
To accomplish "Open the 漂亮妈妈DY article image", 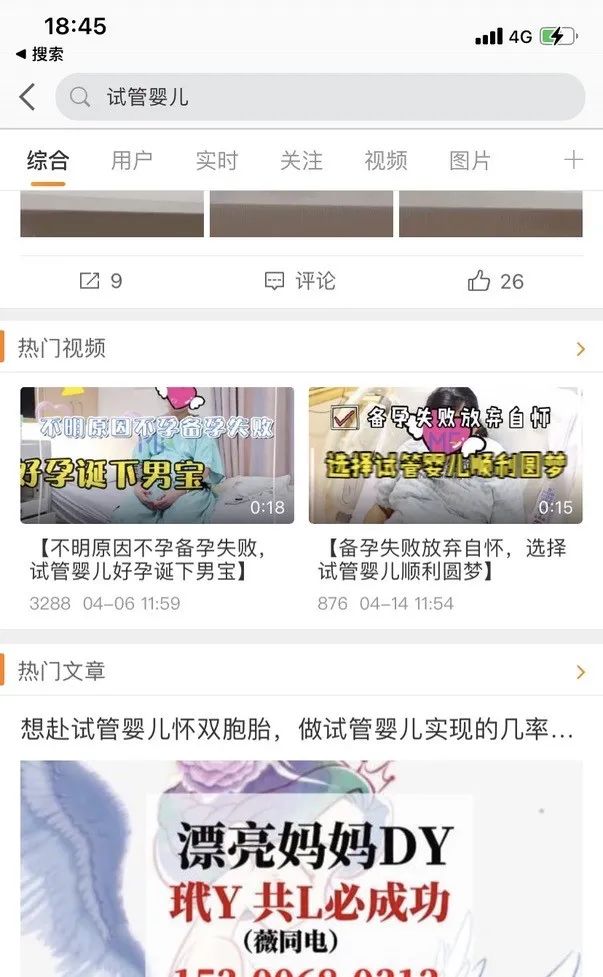I will coord(301,868).
